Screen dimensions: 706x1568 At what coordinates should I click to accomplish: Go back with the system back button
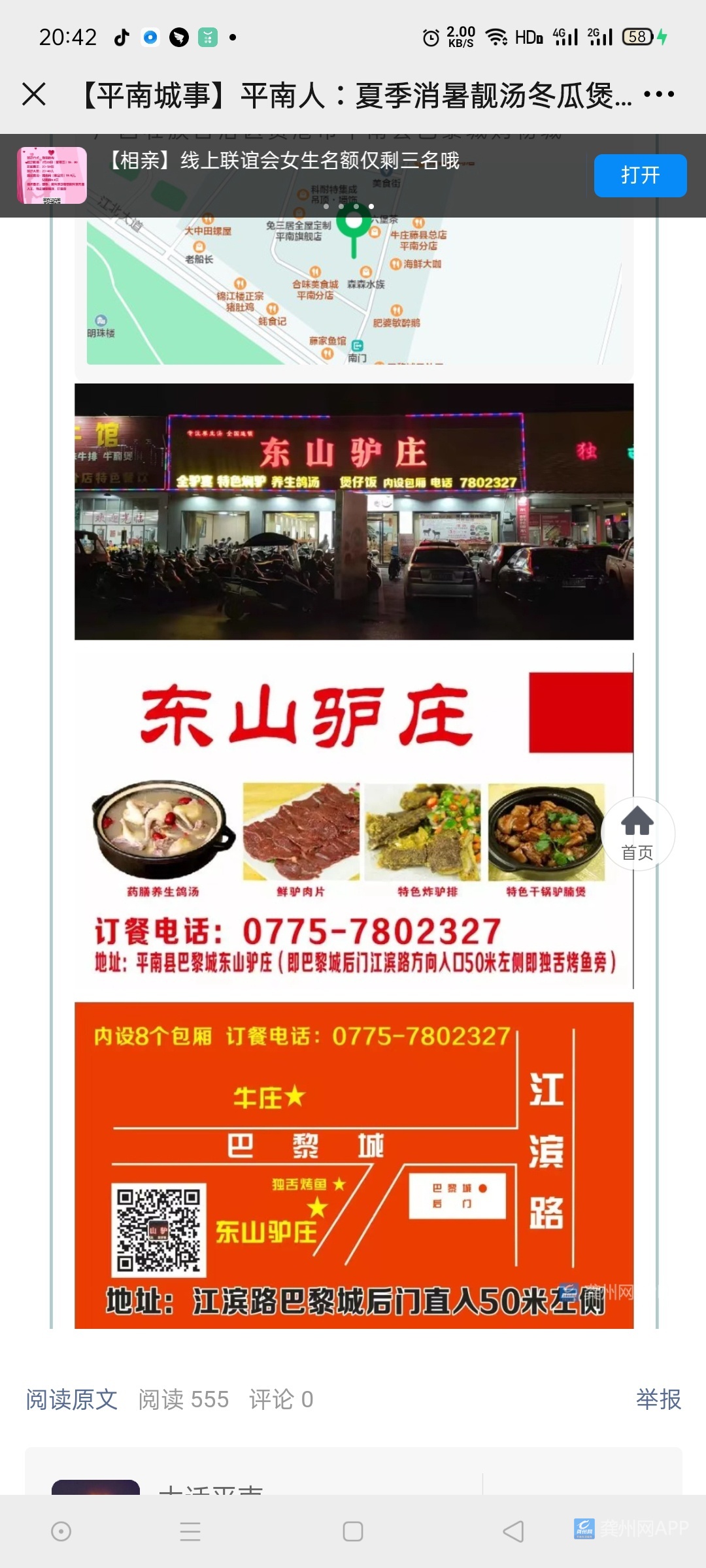pos(513,1531)
